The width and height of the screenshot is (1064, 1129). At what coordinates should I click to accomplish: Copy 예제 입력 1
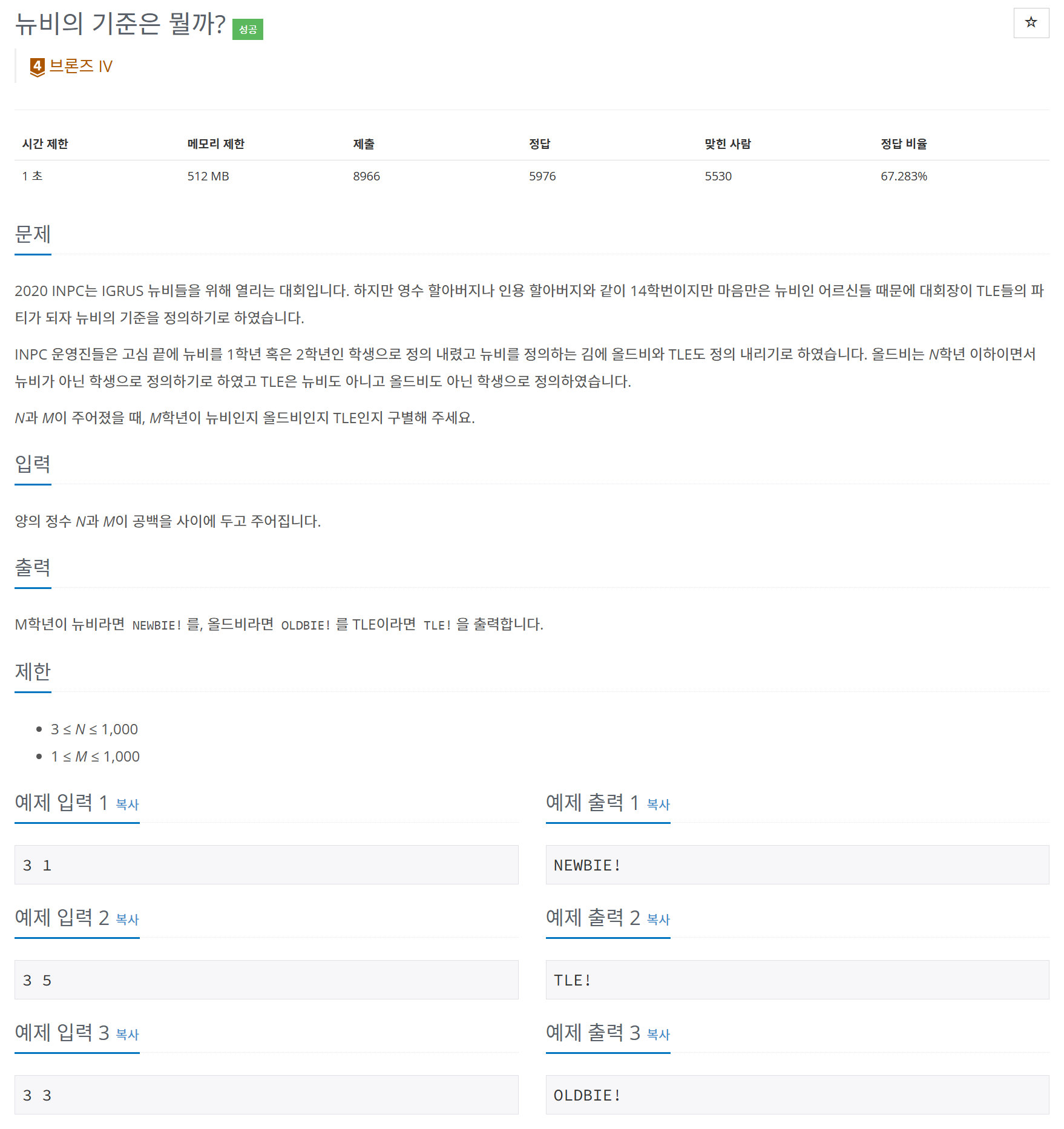click(127, 805)
